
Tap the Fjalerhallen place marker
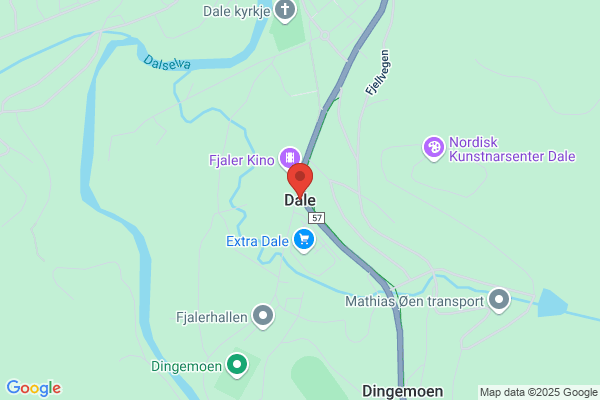point(263,316)
